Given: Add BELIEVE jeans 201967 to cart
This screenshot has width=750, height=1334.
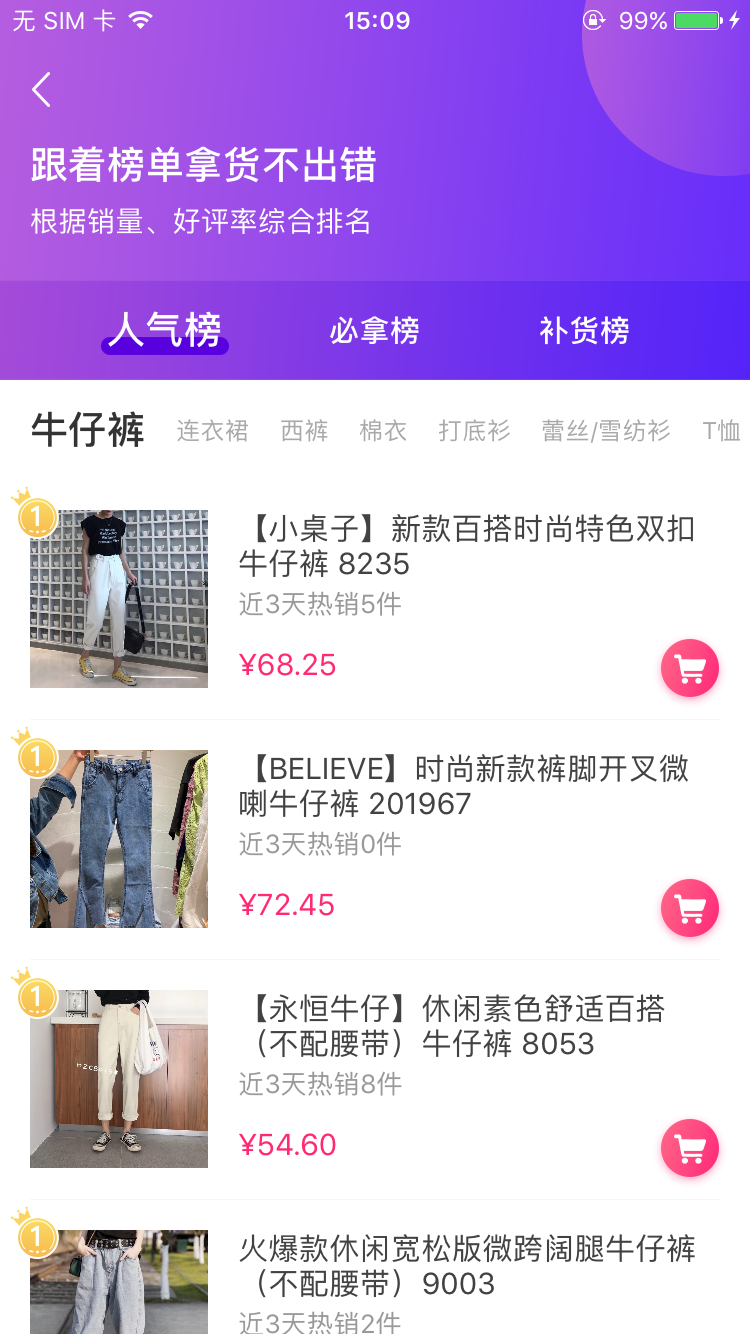Looking at the screenshot, I should pos(690,908).
